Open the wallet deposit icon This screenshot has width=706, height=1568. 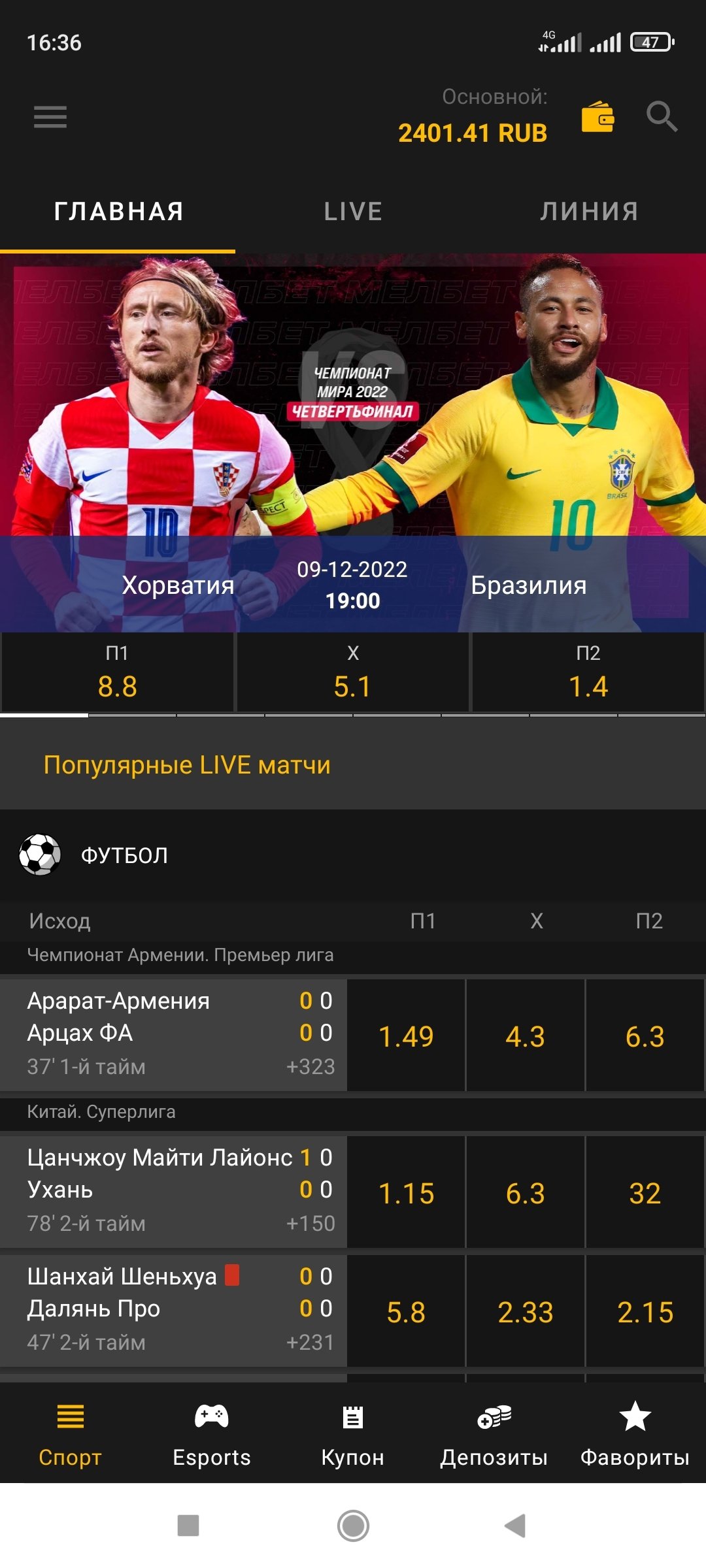point(597,117)
